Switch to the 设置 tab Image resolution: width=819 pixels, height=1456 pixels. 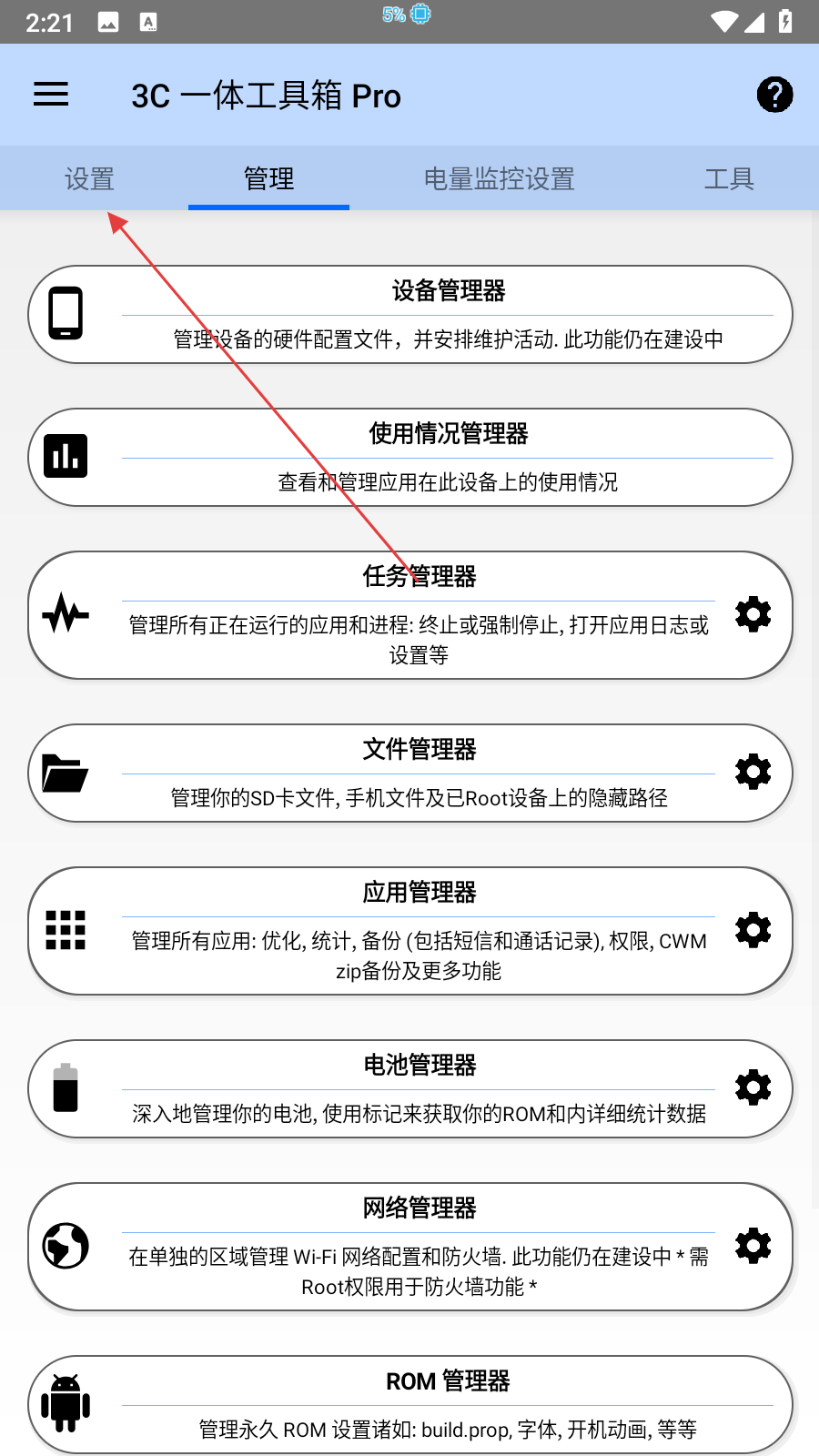[x=89, y=179]
